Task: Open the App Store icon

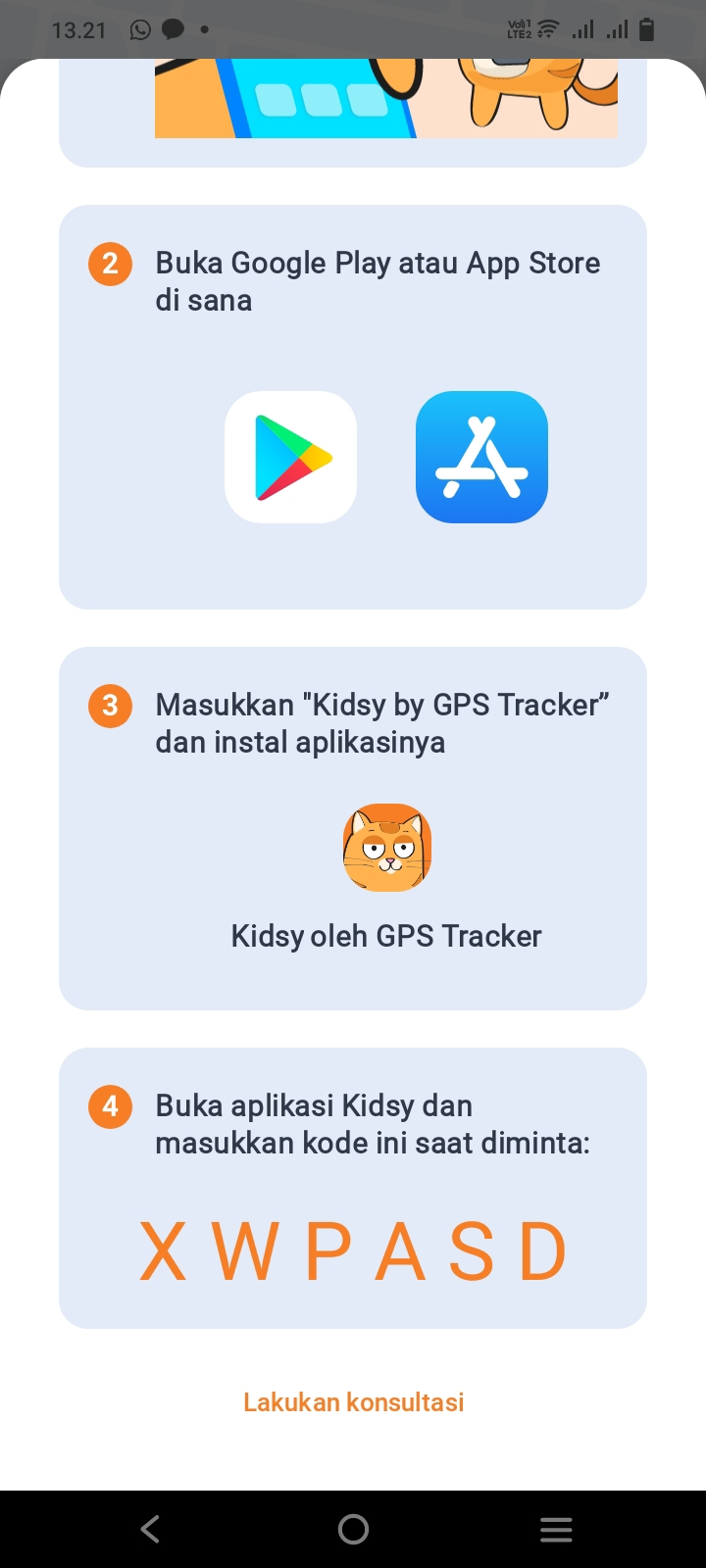Action: point(481,458)
